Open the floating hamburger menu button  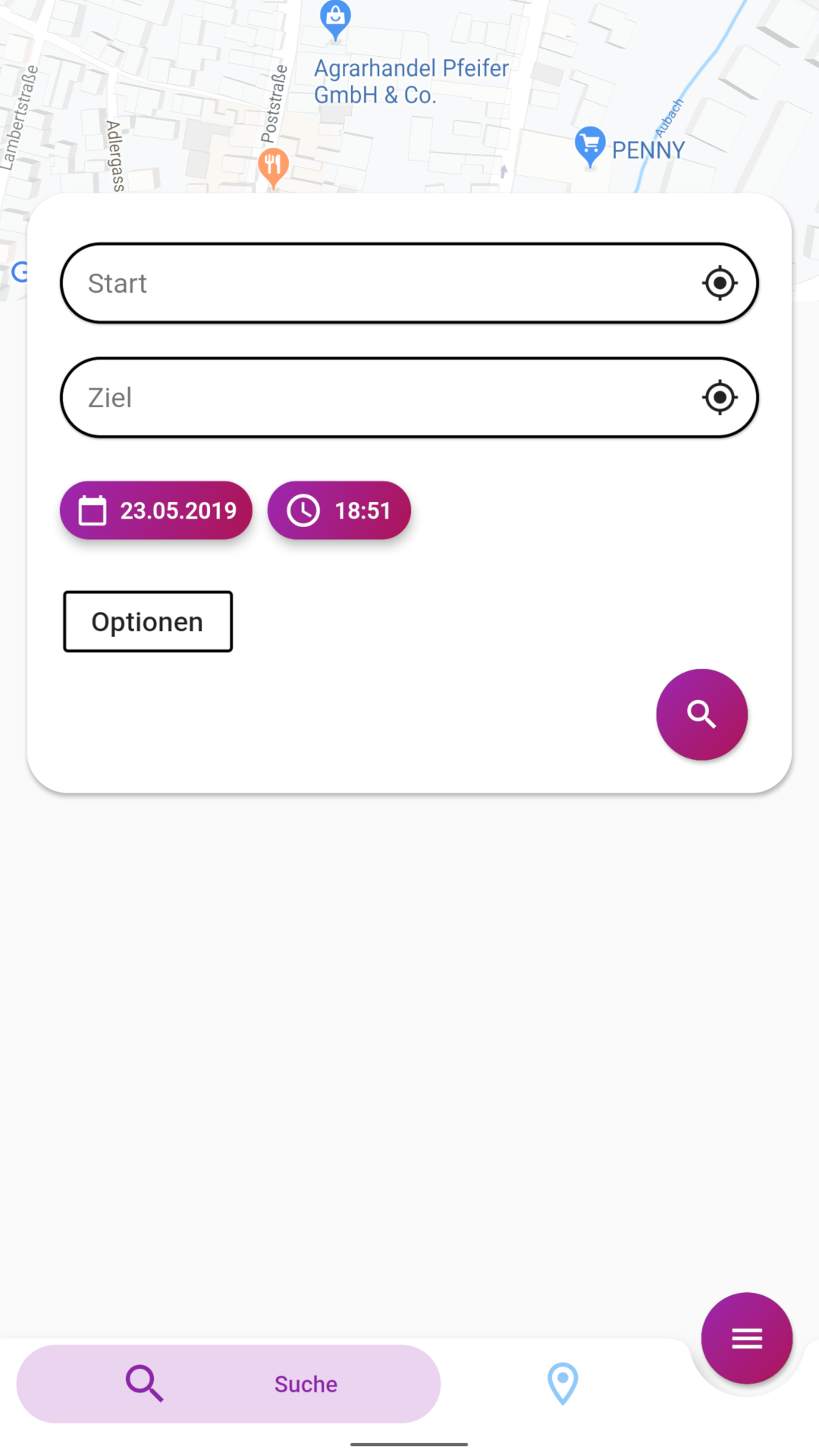pos(747,1338)
